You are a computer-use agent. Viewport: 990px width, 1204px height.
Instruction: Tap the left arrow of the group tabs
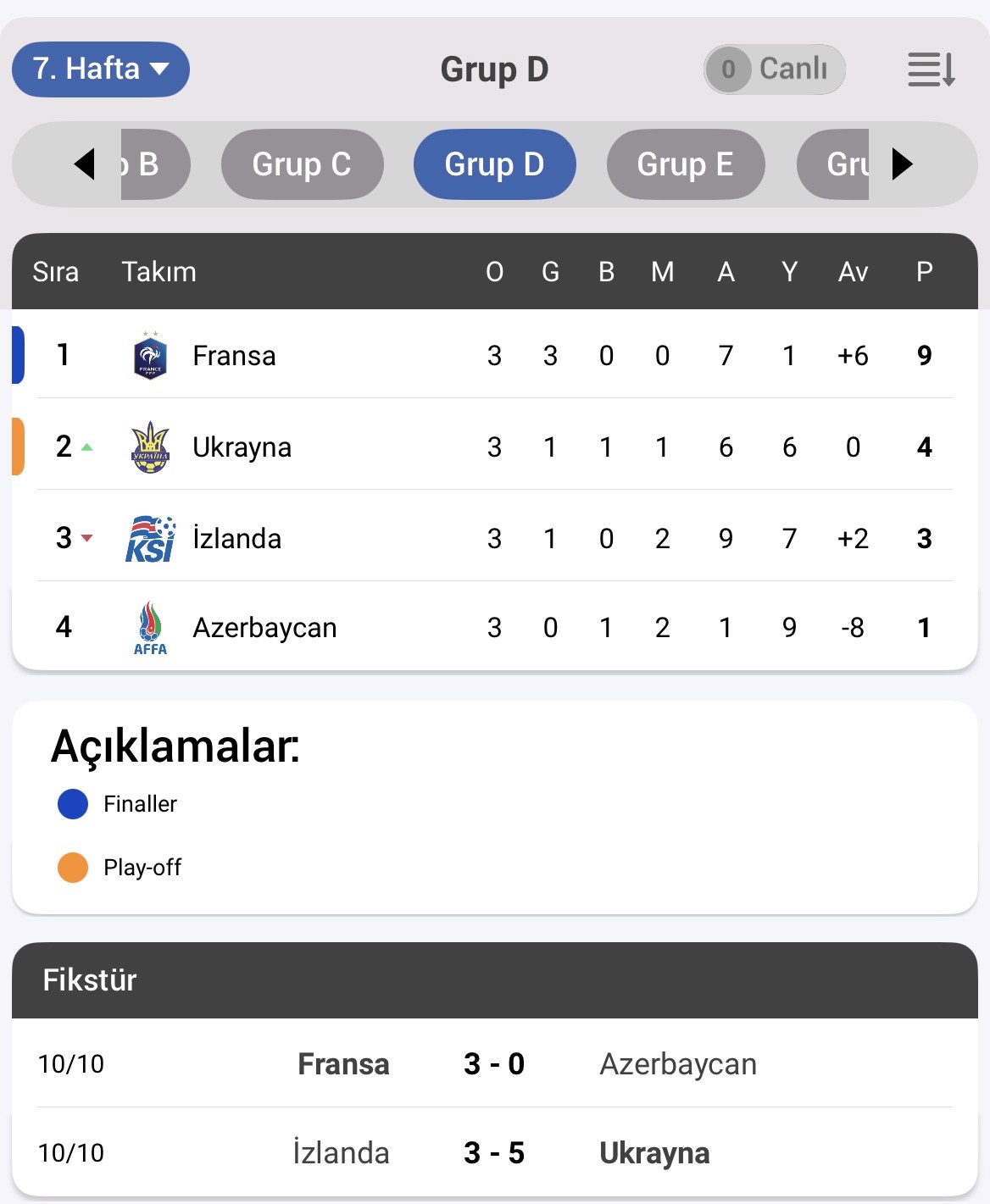[x=85, y=164]
